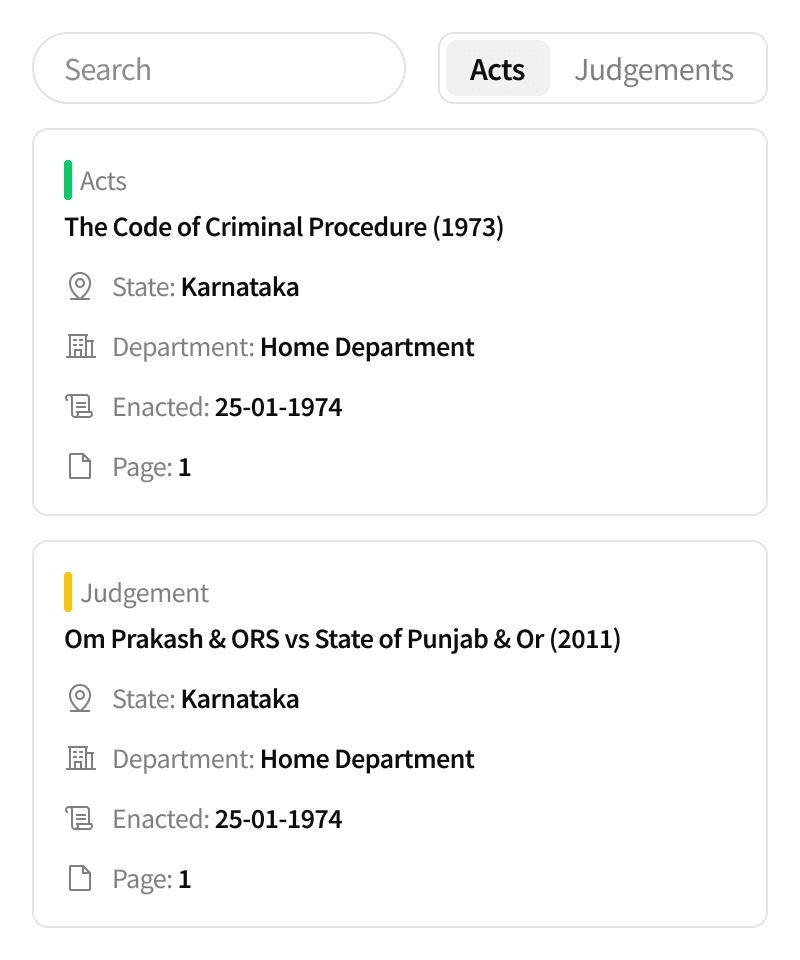Viewport: 800px width, 960px height.
Task: Click the department building icon on Acts card
Action: [x=81, y=346]
